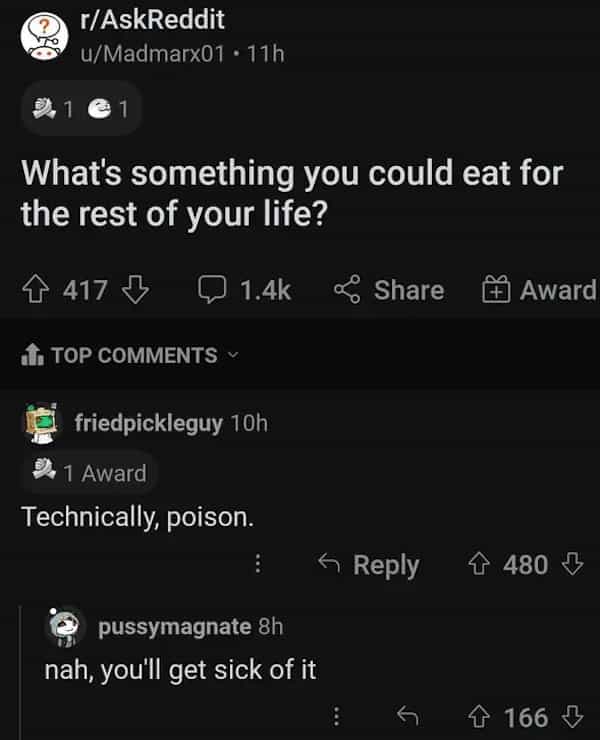
Task: Downvote the "you'll get sick of it" comment
Action: tap(572, 716)
